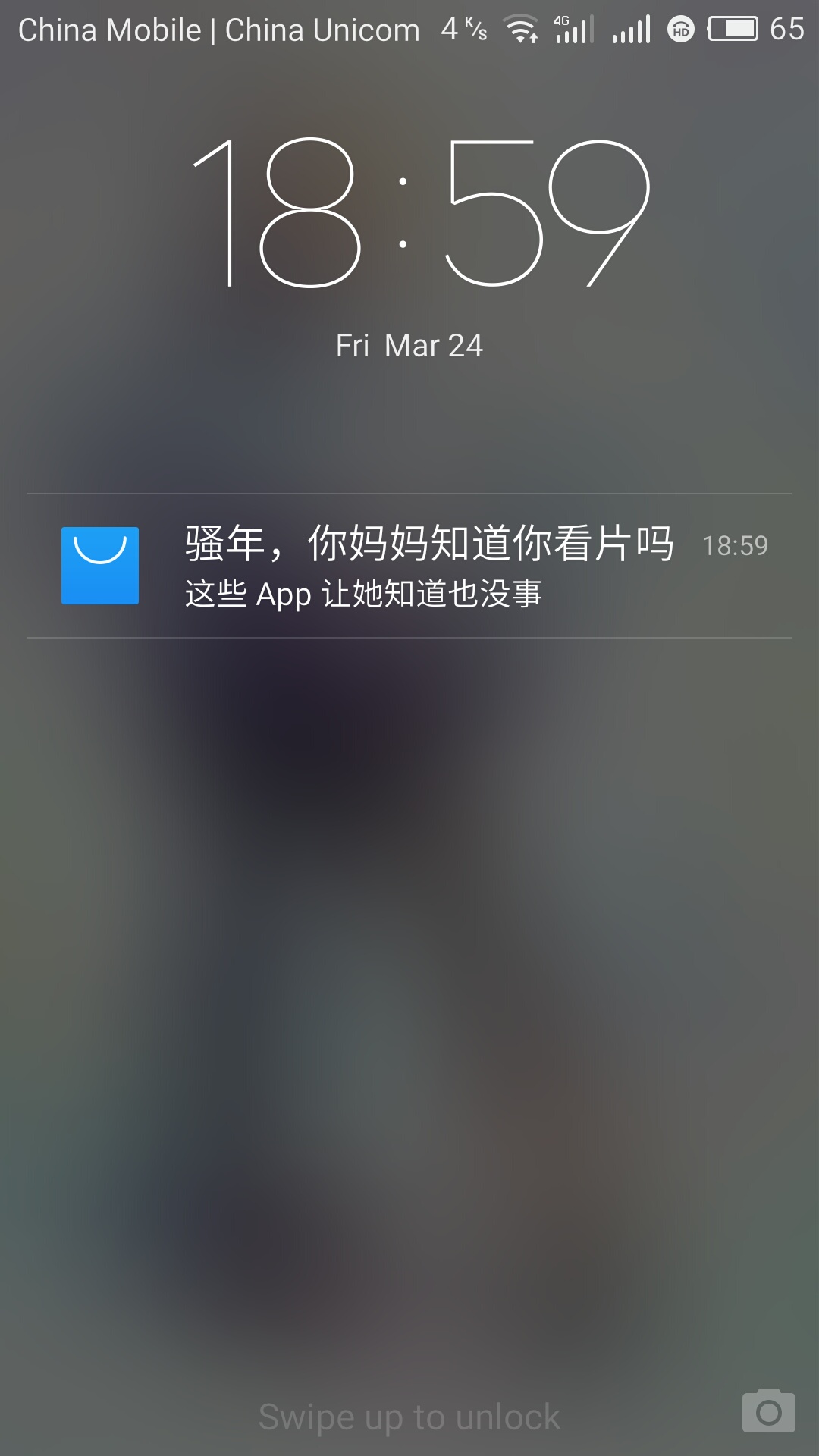Open the camera shortcut icon

pos(769,1411)
